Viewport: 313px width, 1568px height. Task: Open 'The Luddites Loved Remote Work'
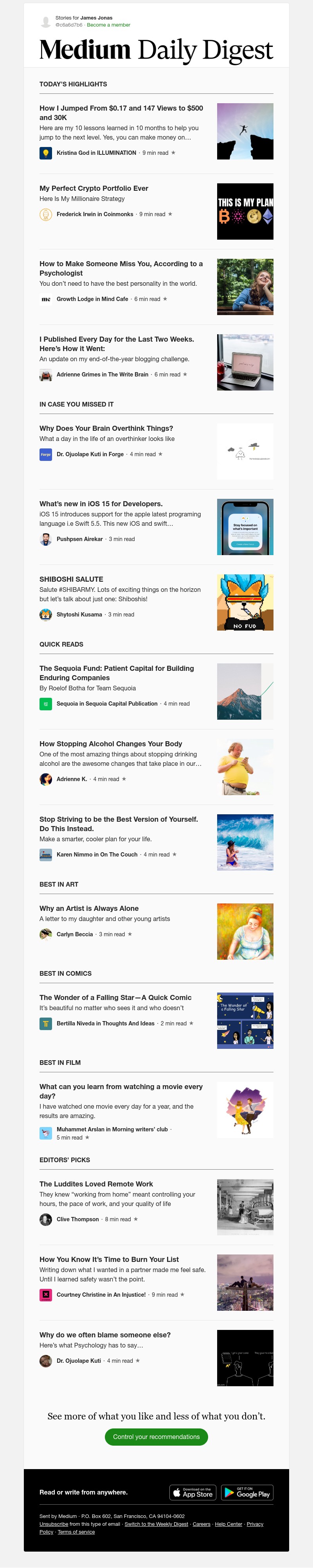coord(96,1183)
